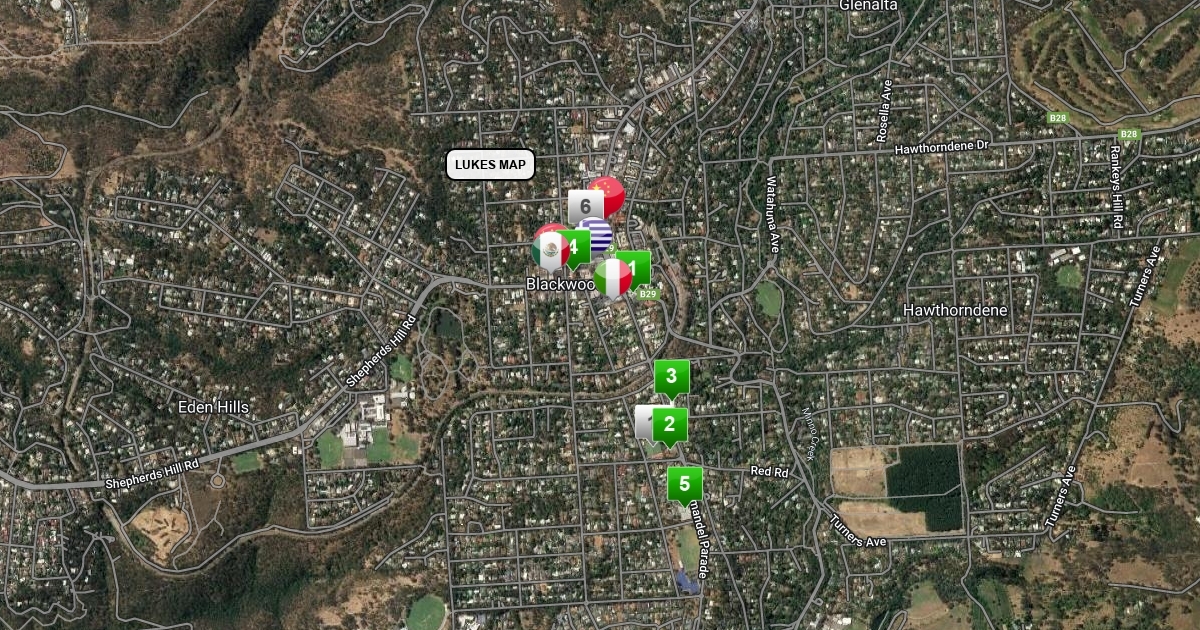Open the LUKES MAP label
The width and height of the screenshot is (1200, 630).
(x=490, y=165)
